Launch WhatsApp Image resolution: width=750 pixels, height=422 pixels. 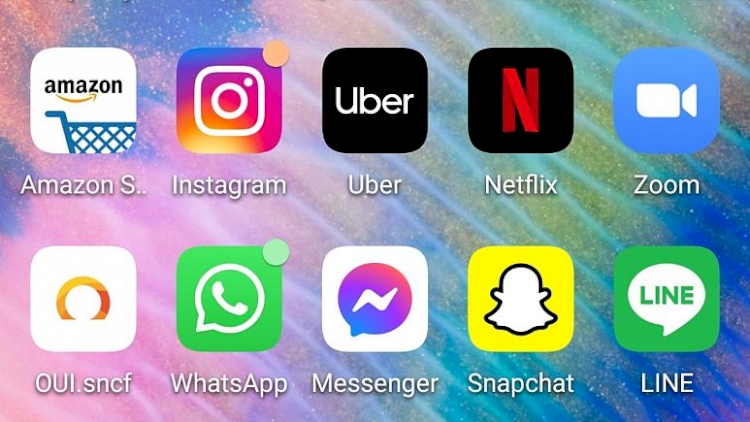click(x=229, y=299)
